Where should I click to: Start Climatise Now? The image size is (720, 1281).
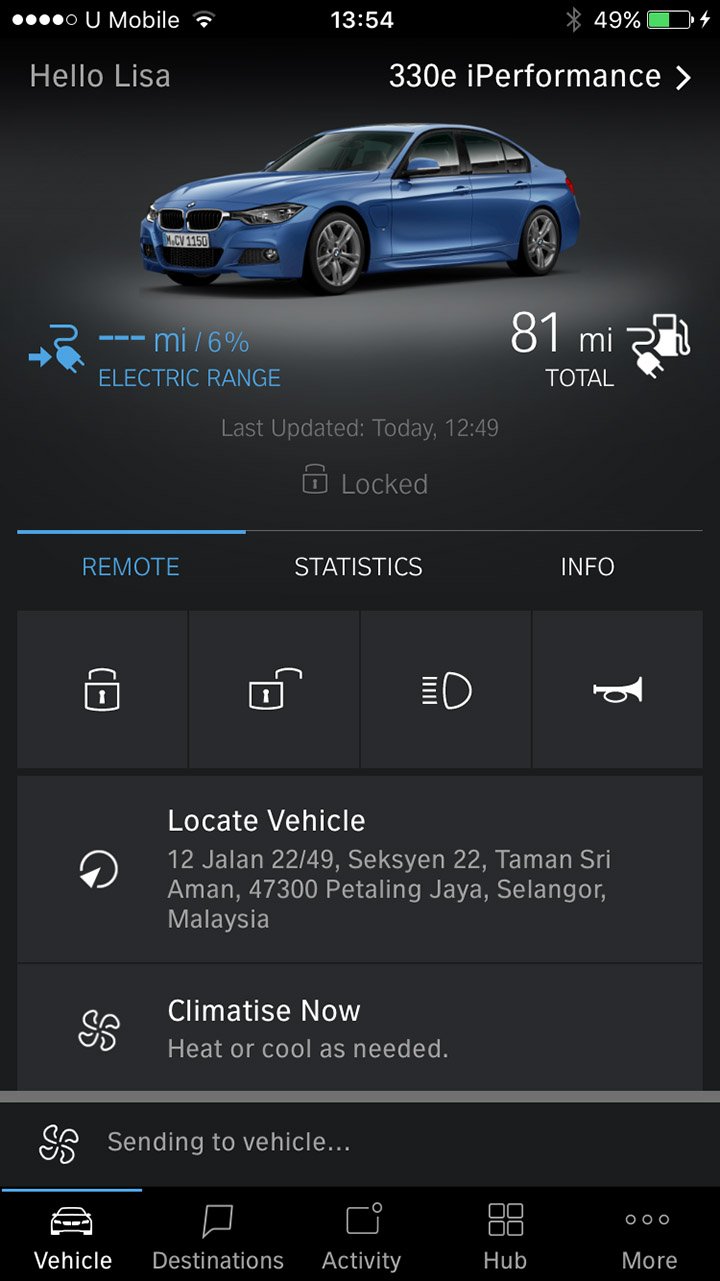[x=360, y=1028]
